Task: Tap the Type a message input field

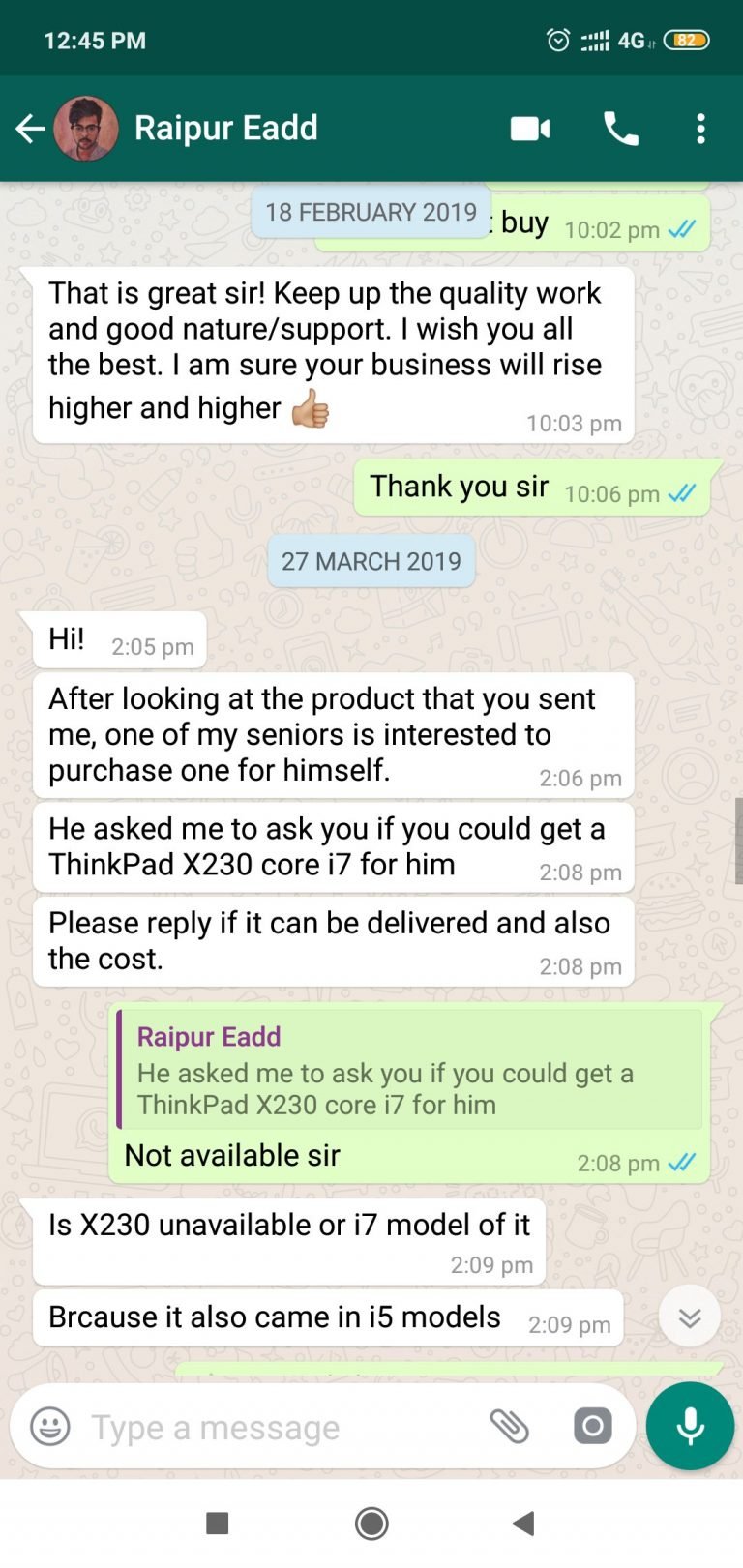Action: pos(242,1427)
